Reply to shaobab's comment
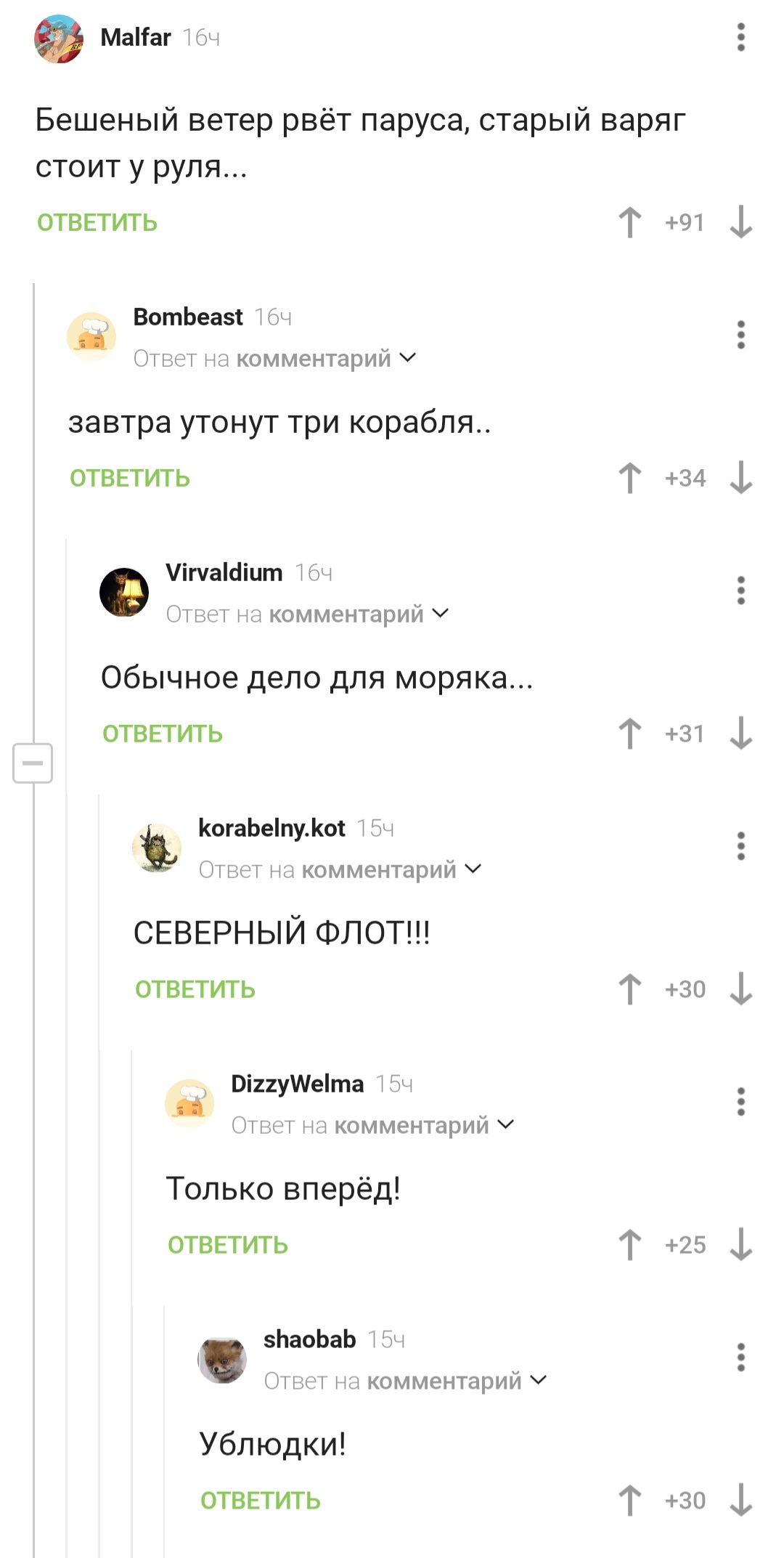This screenshot has height=1558, width=784. [261, 1501]
